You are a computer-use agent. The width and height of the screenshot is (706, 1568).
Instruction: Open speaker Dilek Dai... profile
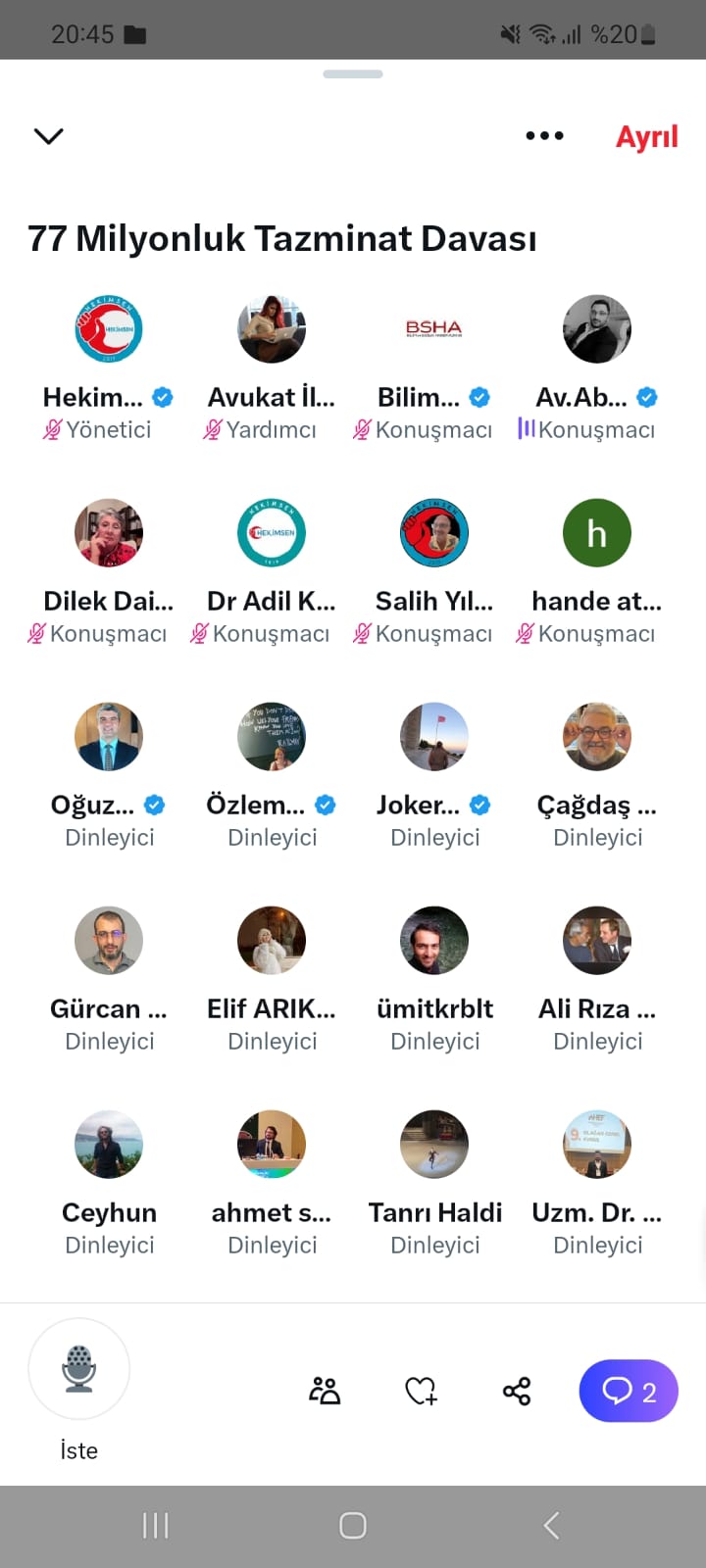(x=109, y=533)
